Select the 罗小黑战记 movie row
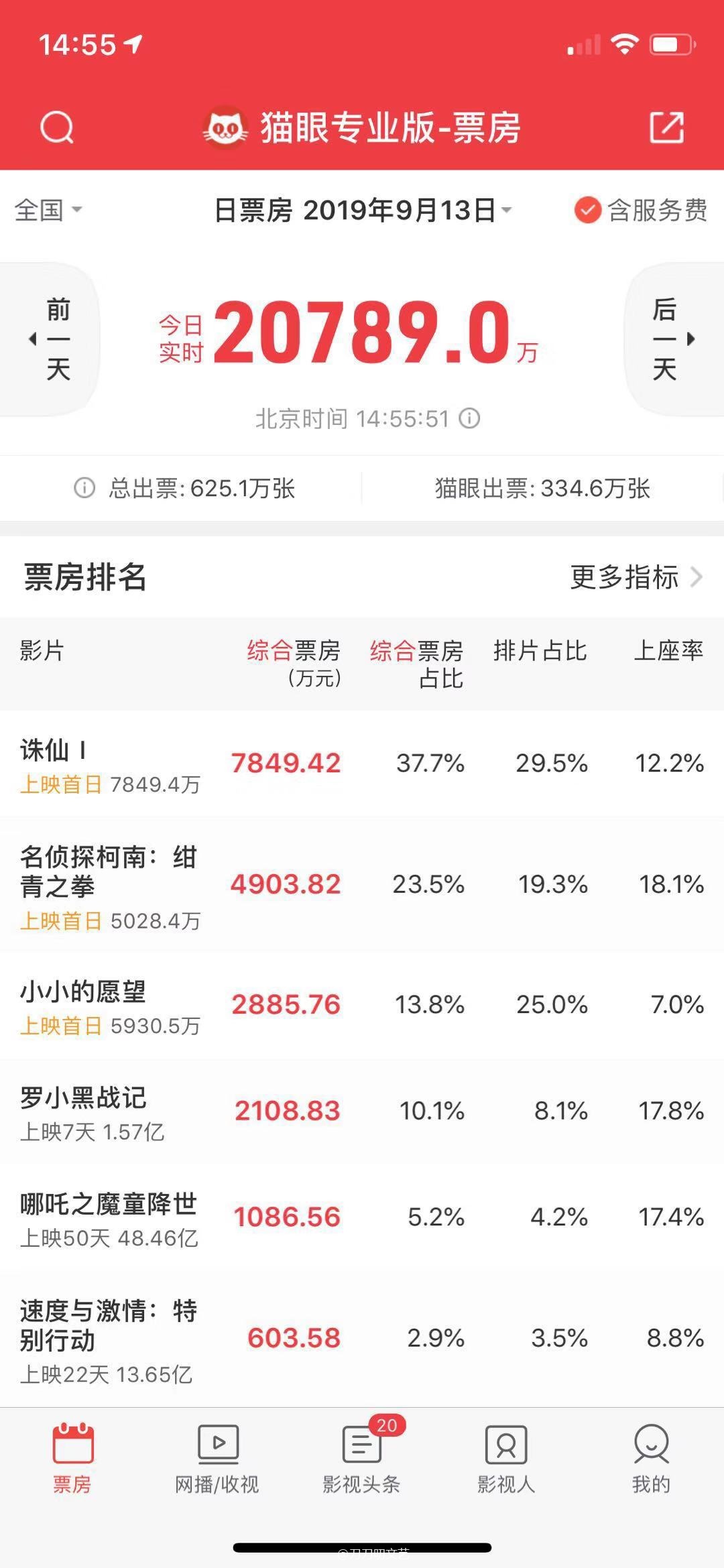The image size is (724, 1568). (x=362, y=1111)
